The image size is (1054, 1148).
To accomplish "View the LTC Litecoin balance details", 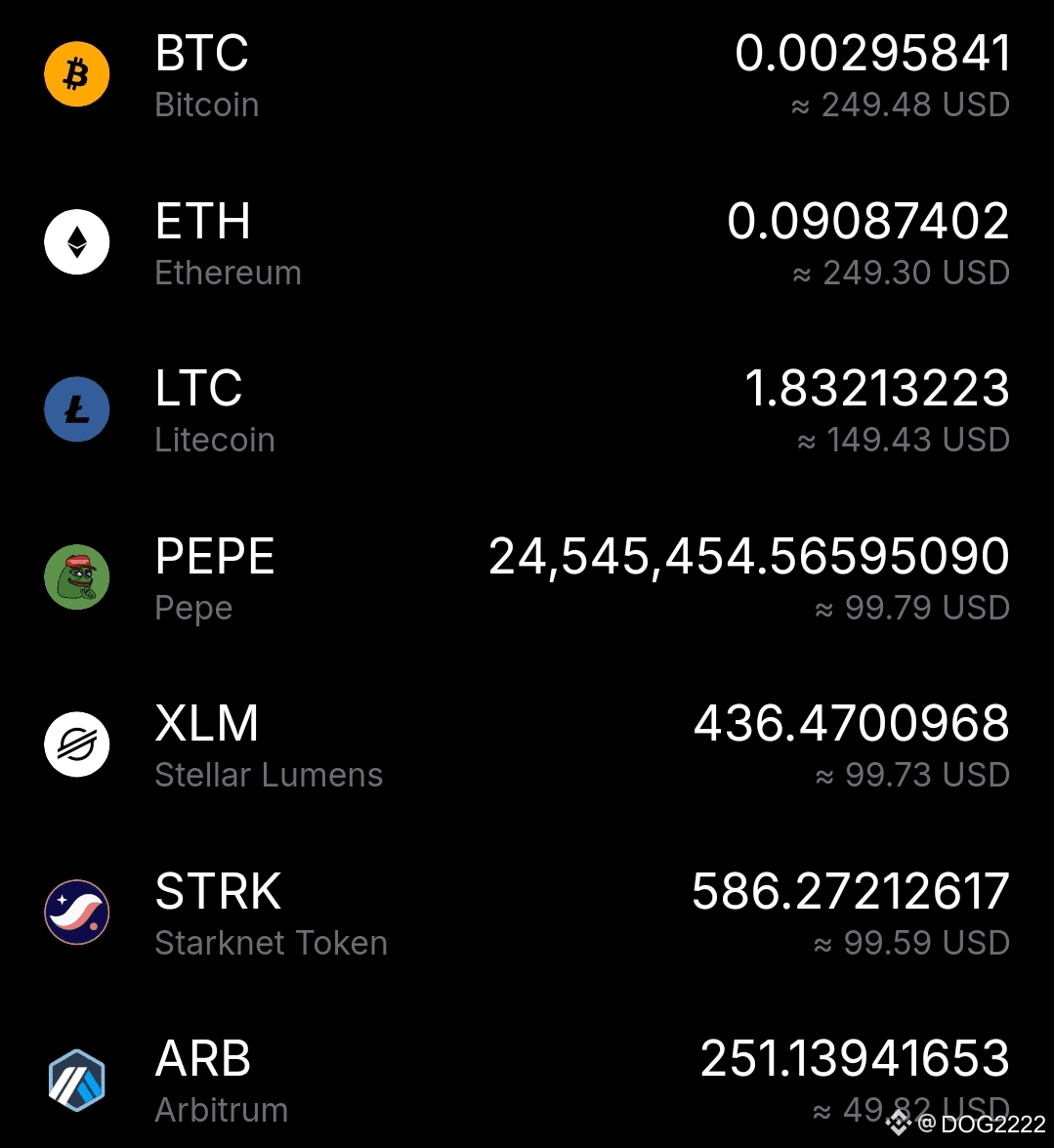I will (x=527, y=410).
